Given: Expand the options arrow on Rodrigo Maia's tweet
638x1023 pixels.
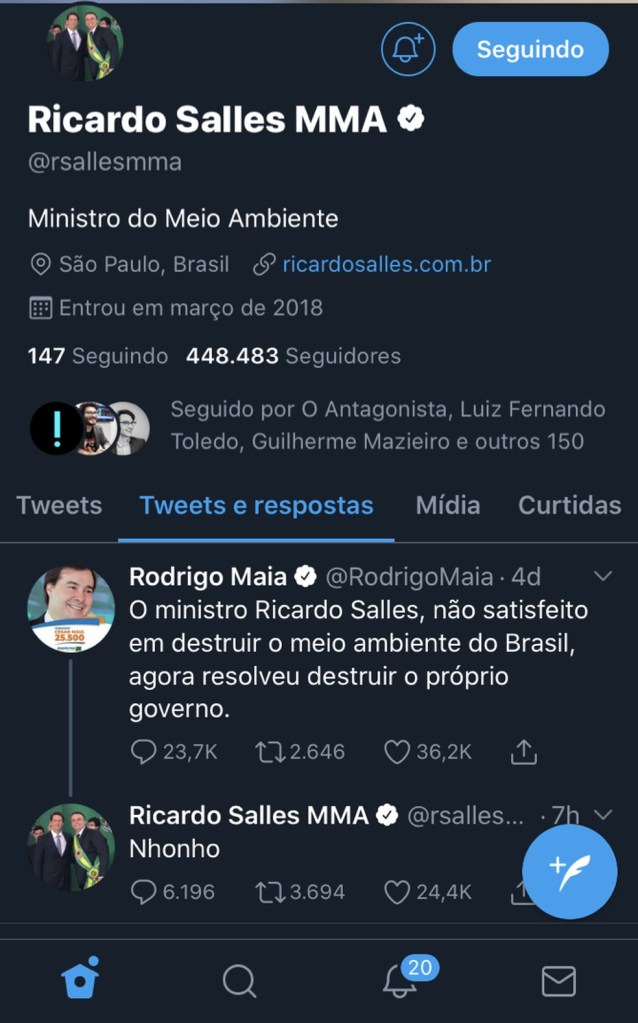Looking at the screenshot, I should pyautogui.click(x=603, y=576).
